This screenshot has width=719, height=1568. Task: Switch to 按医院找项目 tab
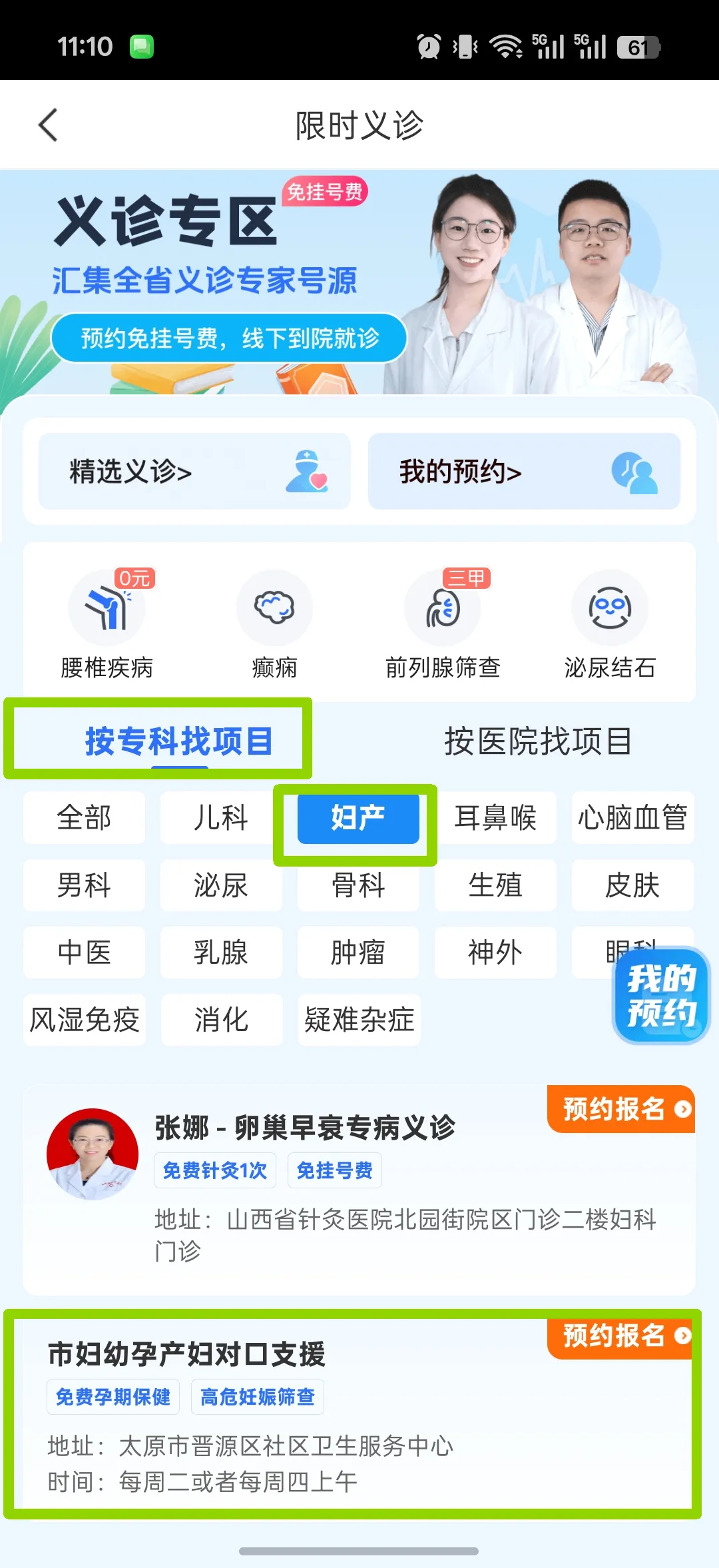tap(538, 741)
